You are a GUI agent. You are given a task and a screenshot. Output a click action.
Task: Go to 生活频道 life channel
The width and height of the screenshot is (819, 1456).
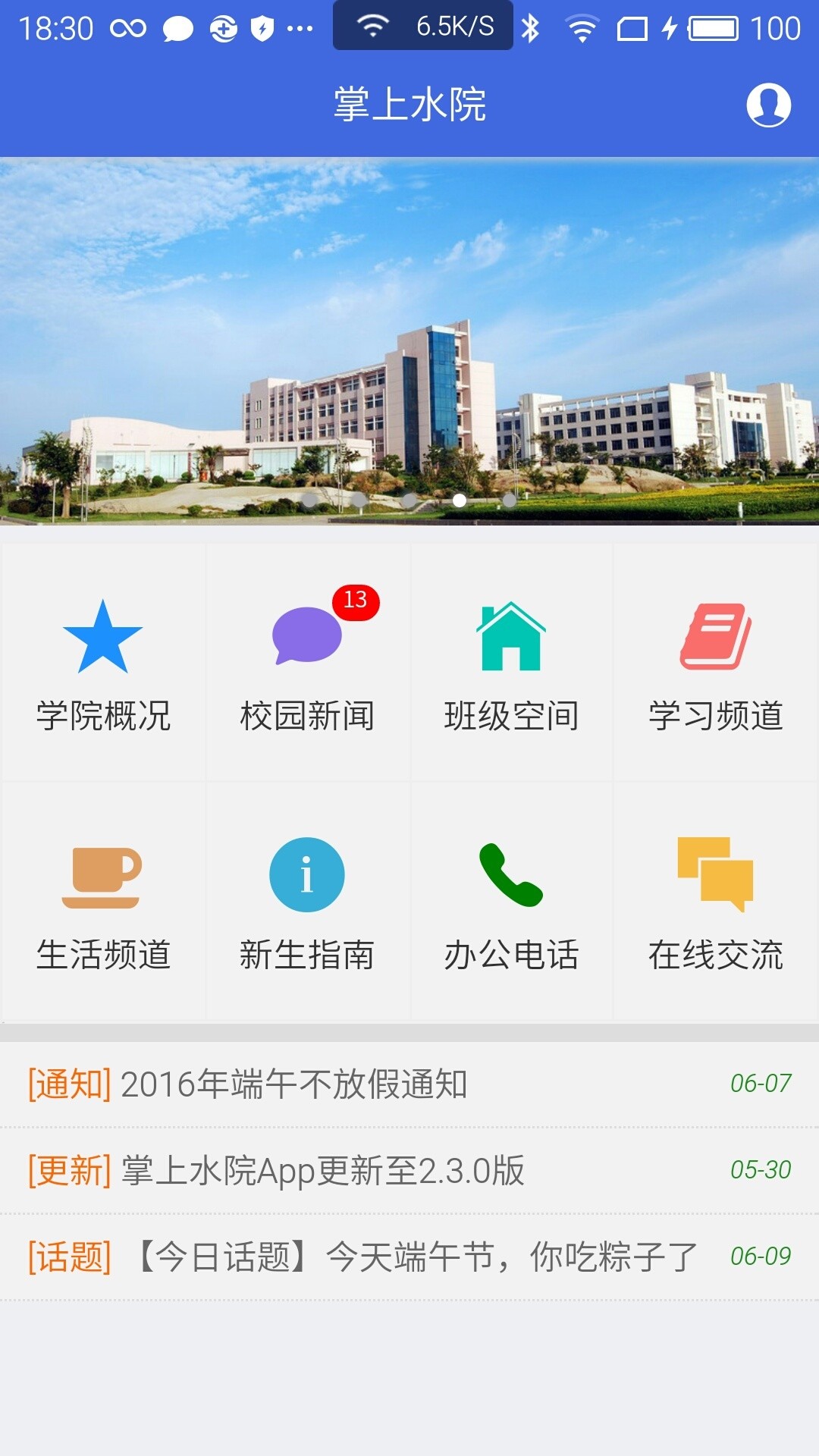(x=103, y=902)
